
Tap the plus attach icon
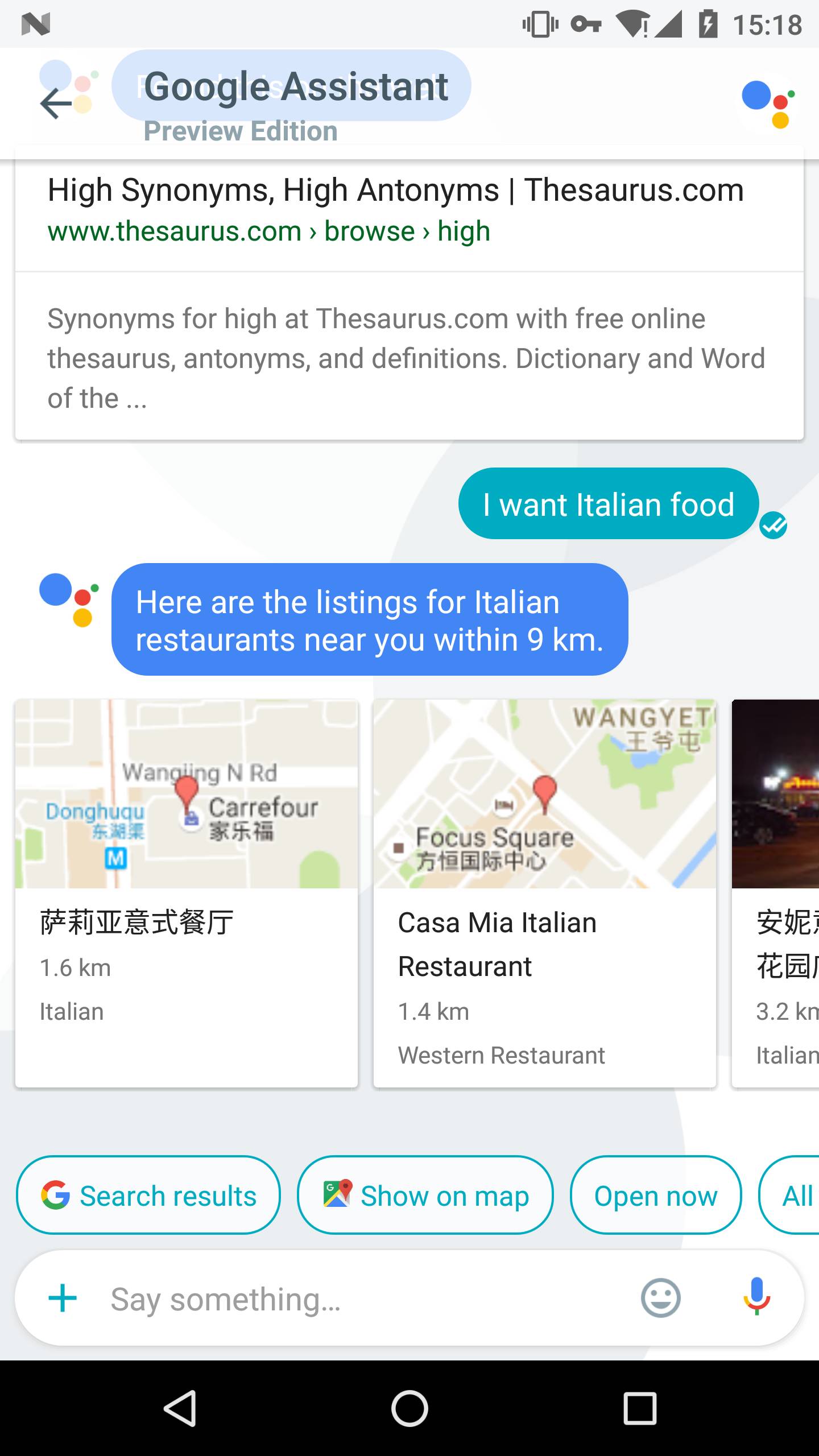(63, 1298)
